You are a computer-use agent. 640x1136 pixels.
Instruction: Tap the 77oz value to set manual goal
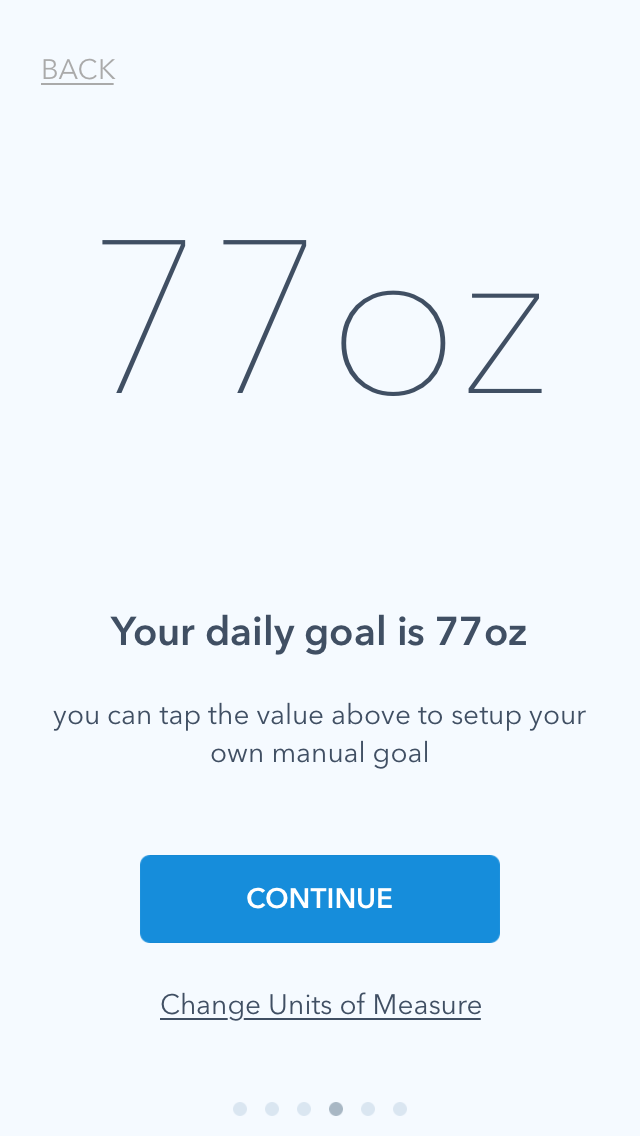[320, 316]
